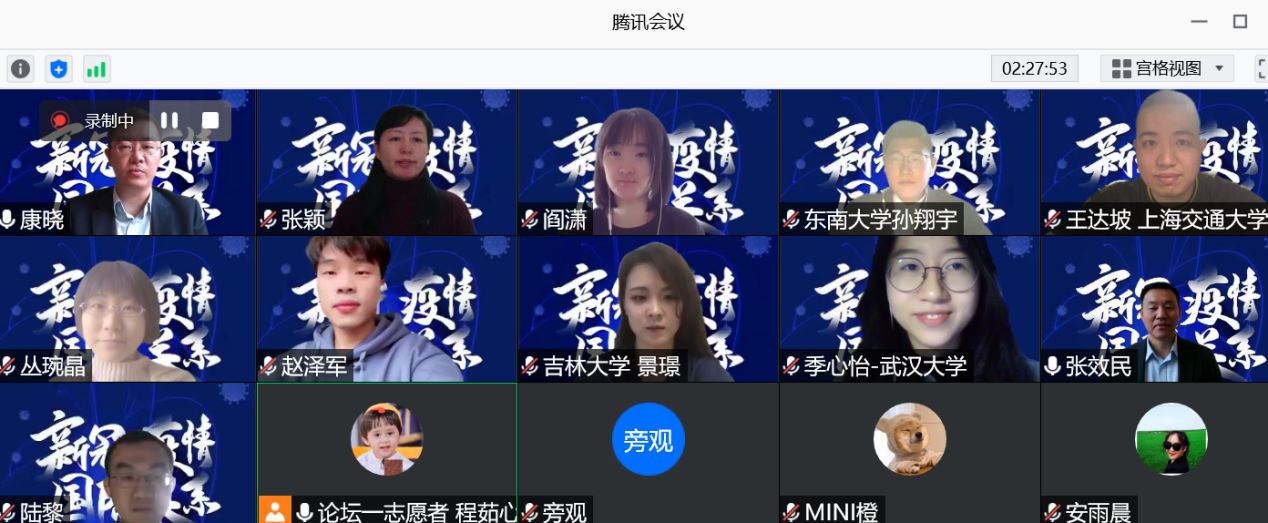
Task: Select 东南大学孙翔宇's video tile
Action: [x=909, y=160]
